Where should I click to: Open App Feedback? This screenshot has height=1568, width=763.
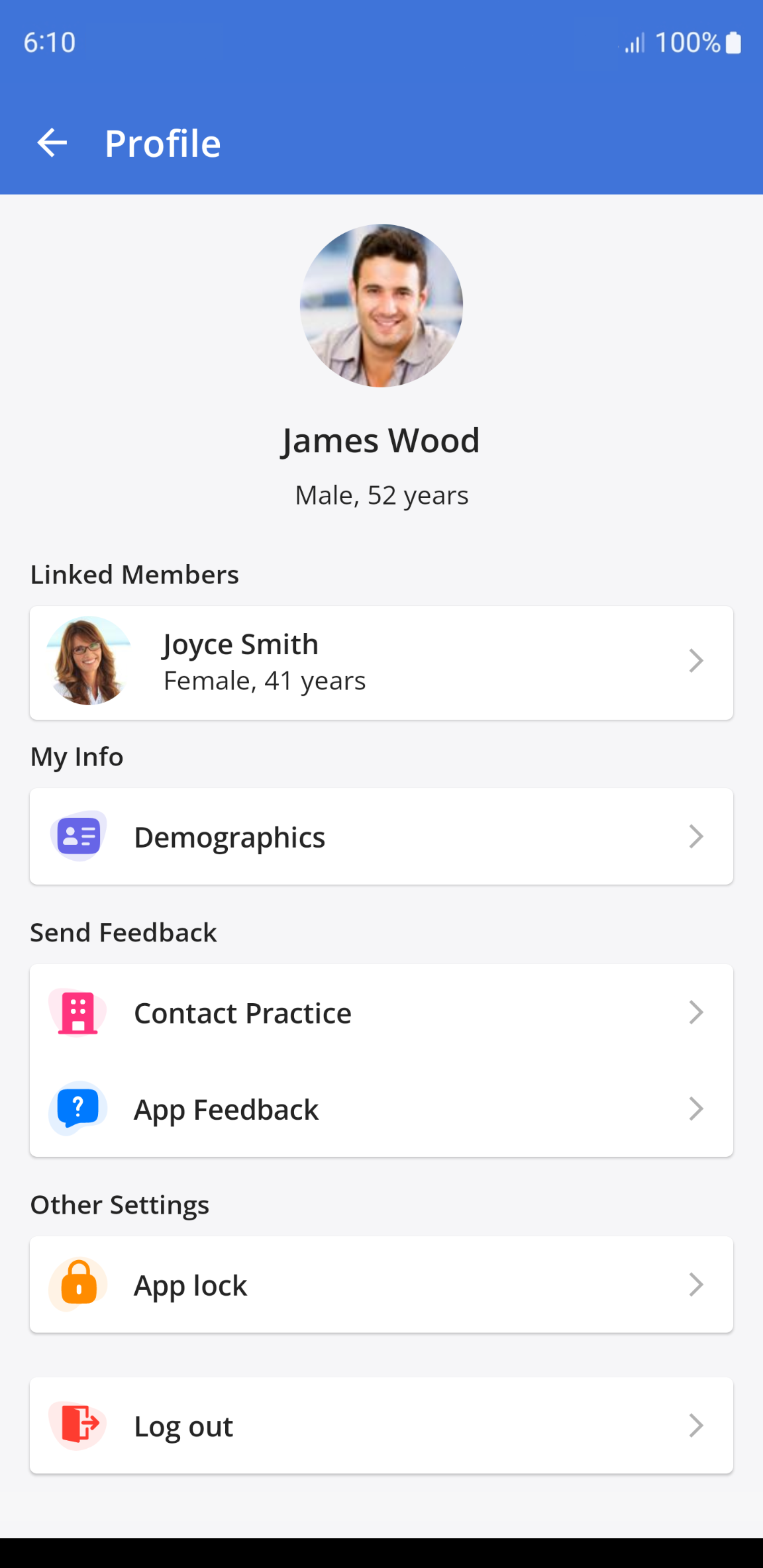[x=381, y=1109]
